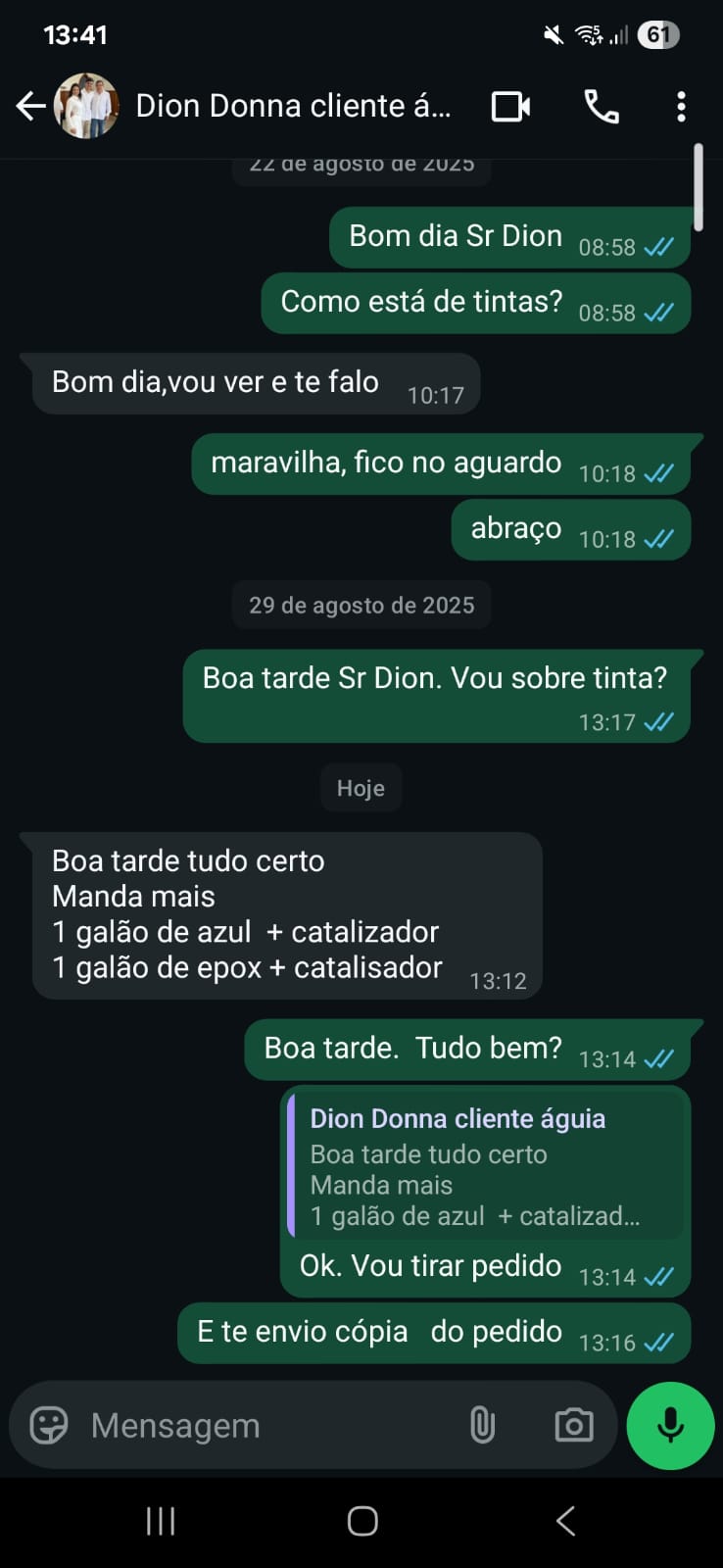This screenshot has width=723, height=1568.
Task: Tap the system home button
Action: pos(362,1521)
